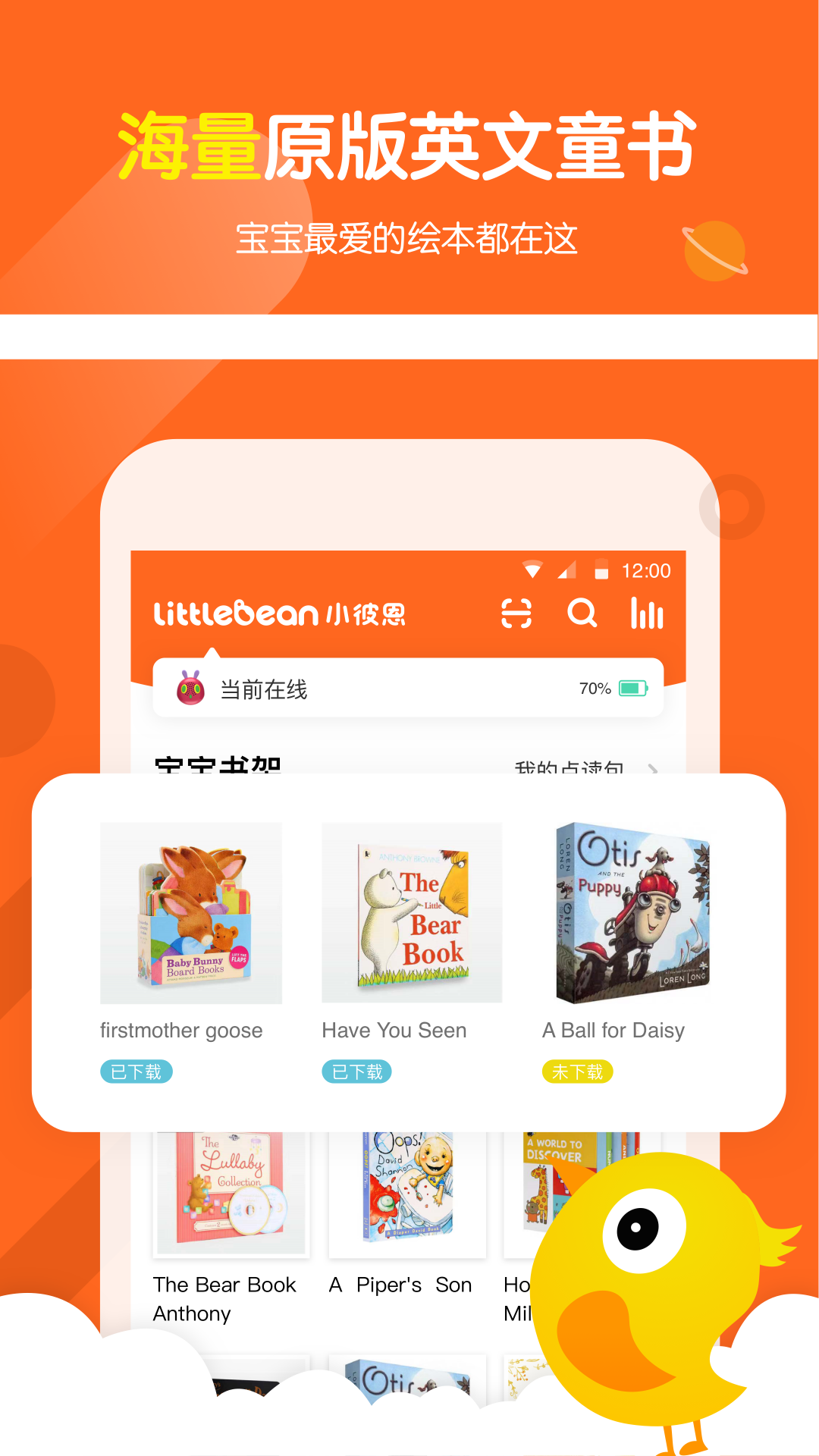
Task: Tap the orange planet graphic
Action: pos(714,250)
